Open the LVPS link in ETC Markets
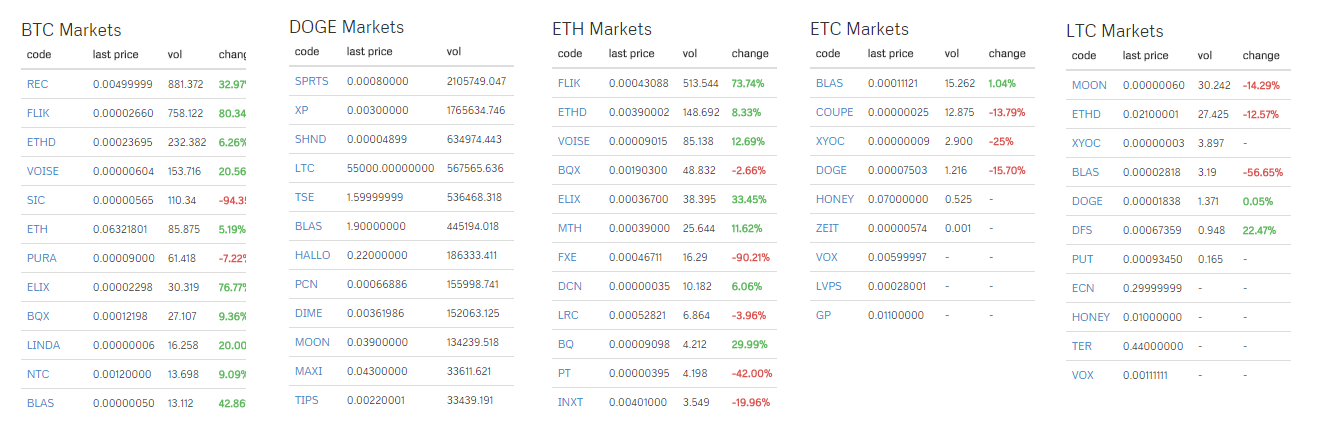Viewport: 1326px width, 434px height. 829,286
